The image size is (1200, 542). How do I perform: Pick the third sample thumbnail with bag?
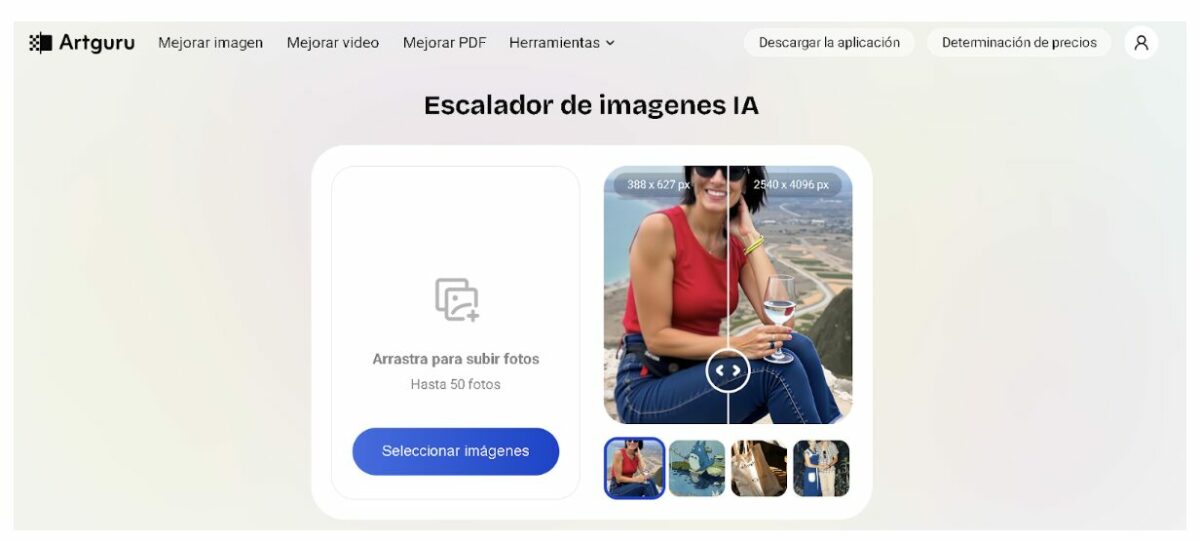pyautogui.click(x=758, y=468)
